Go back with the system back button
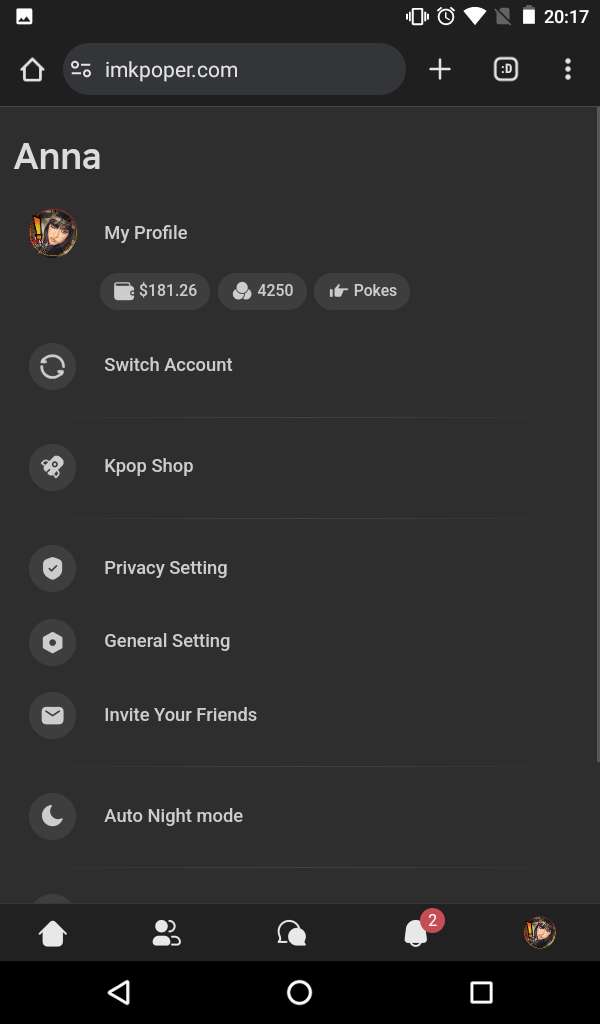The image size is (600, 1024). tap(119, 992)
